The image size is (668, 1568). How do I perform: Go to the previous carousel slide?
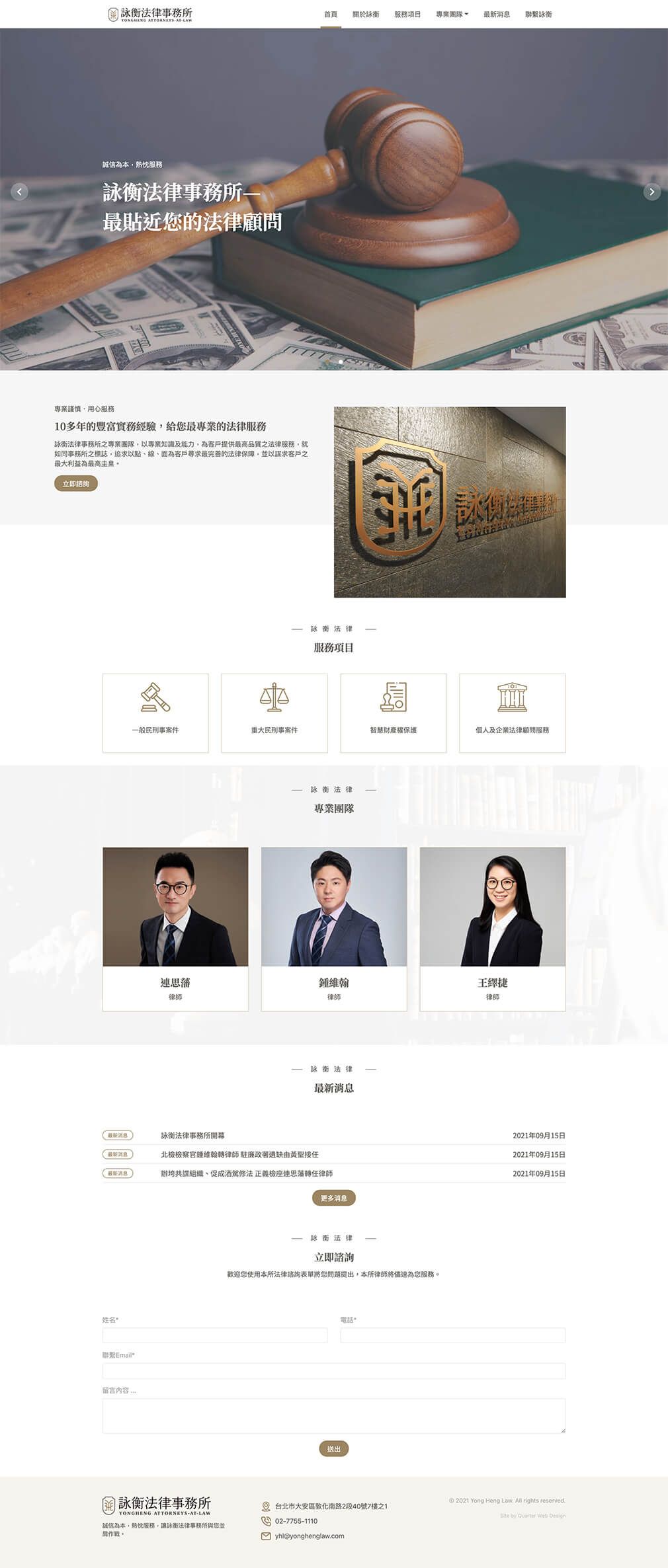(x=19, y=192)
